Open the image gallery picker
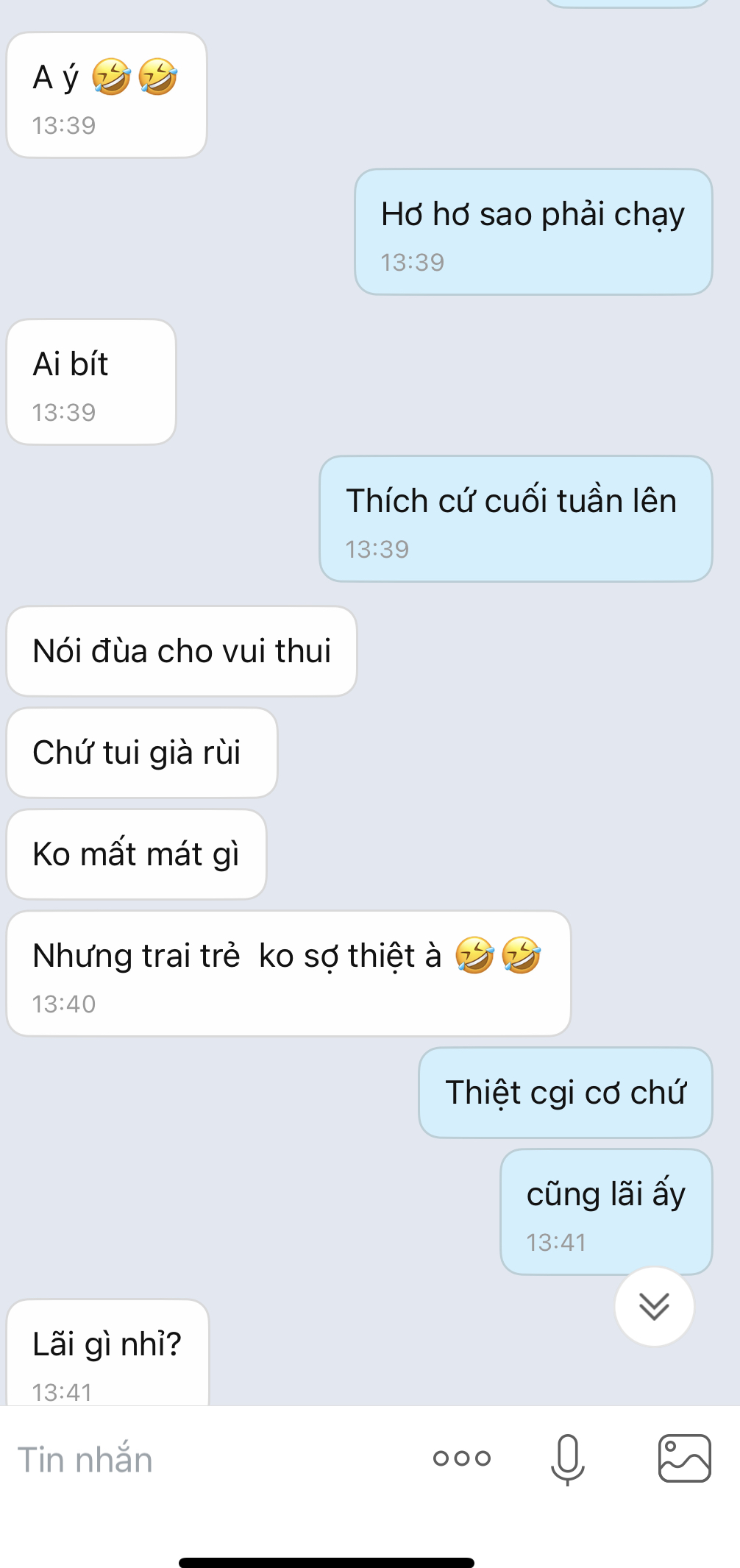The width and height of the screenshot is (740, 1568). click(x=684, y=1458)
